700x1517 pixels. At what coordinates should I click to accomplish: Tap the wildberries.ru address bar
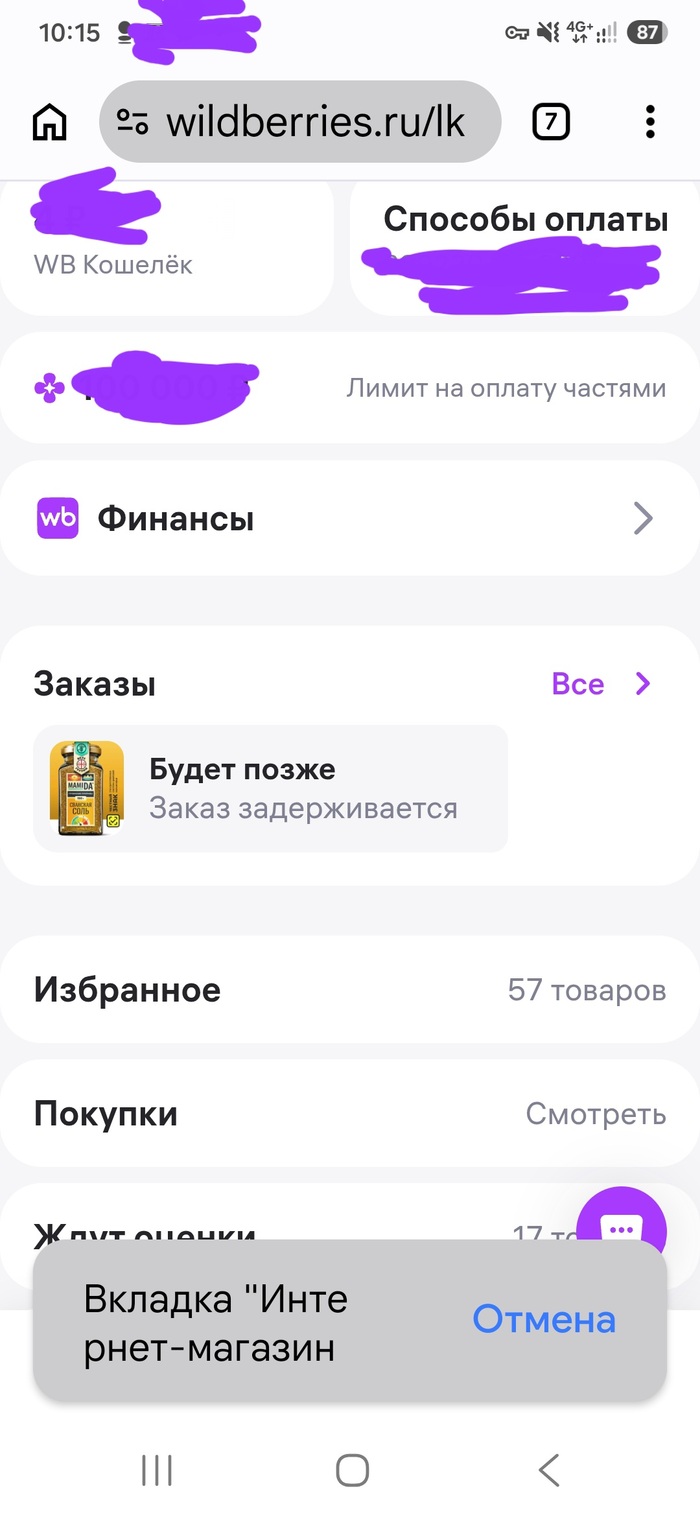(x=300, y=122)
